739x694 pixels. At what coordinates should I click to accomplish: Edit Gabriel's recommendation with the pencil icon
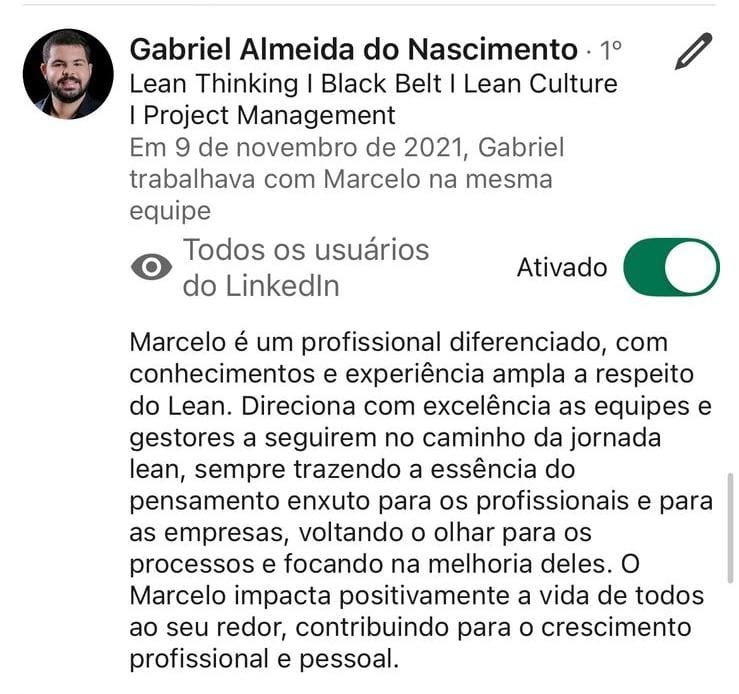tap(693, 51)
